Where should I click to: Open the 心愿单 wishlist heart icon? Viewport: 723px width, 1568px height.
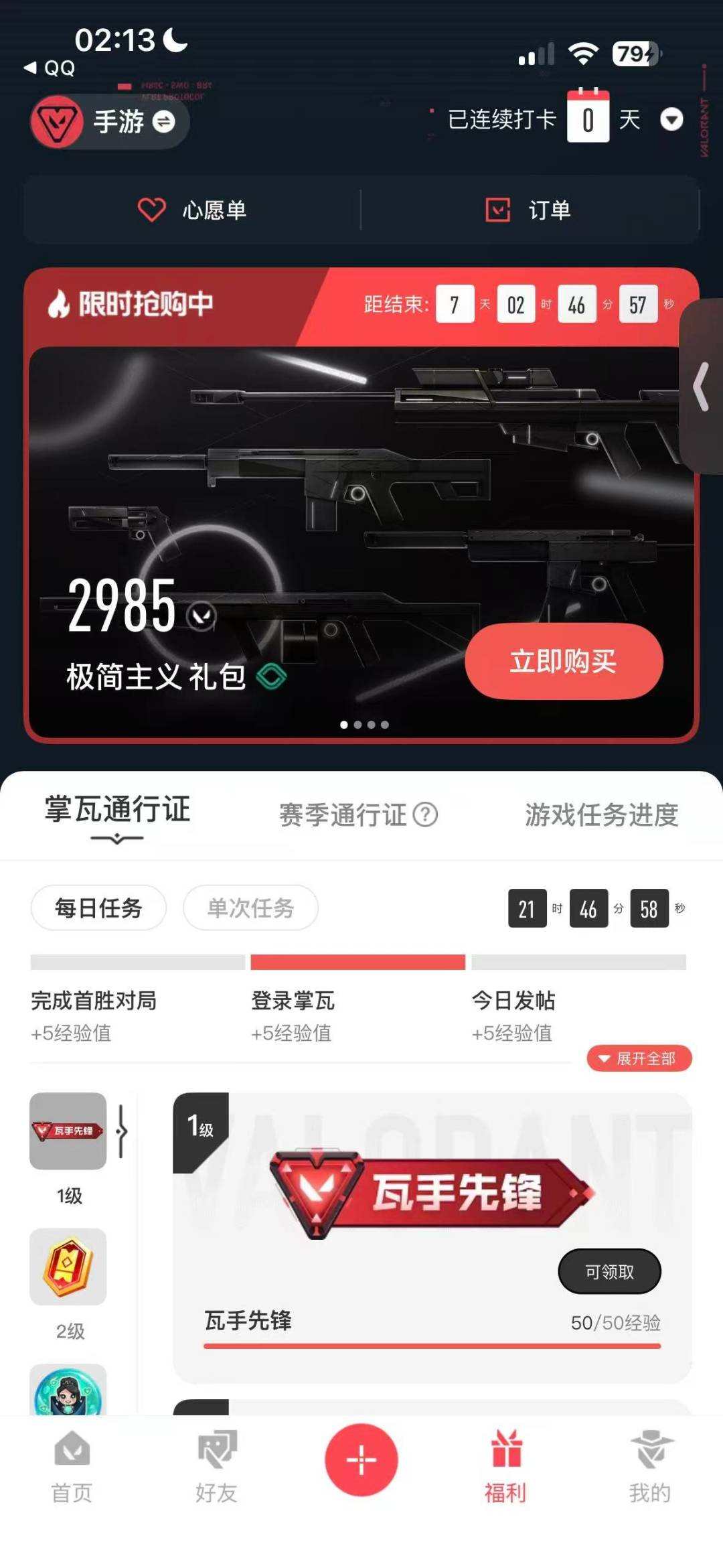tap(153, 209)
